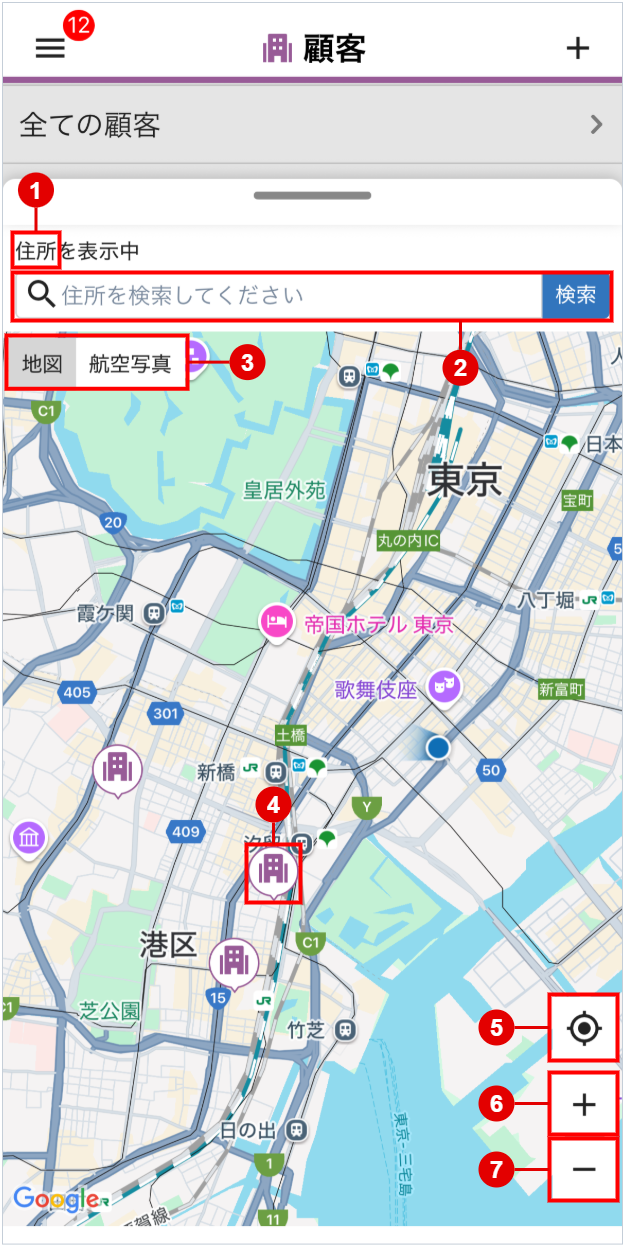
Task: Tap the 歌舞伎座 map marker
Action: coord(443,687)
